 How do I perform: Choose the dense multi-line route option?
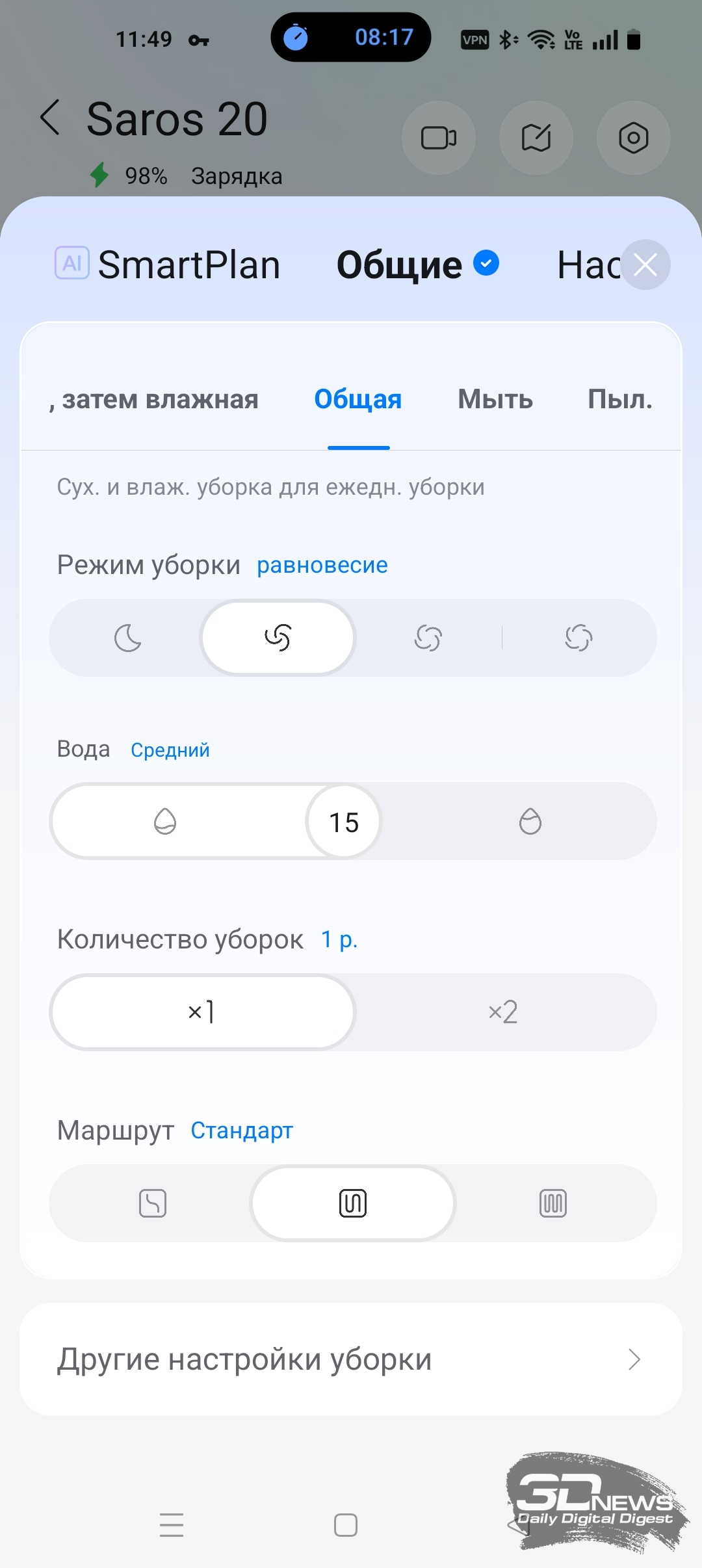pos(553,1203)
